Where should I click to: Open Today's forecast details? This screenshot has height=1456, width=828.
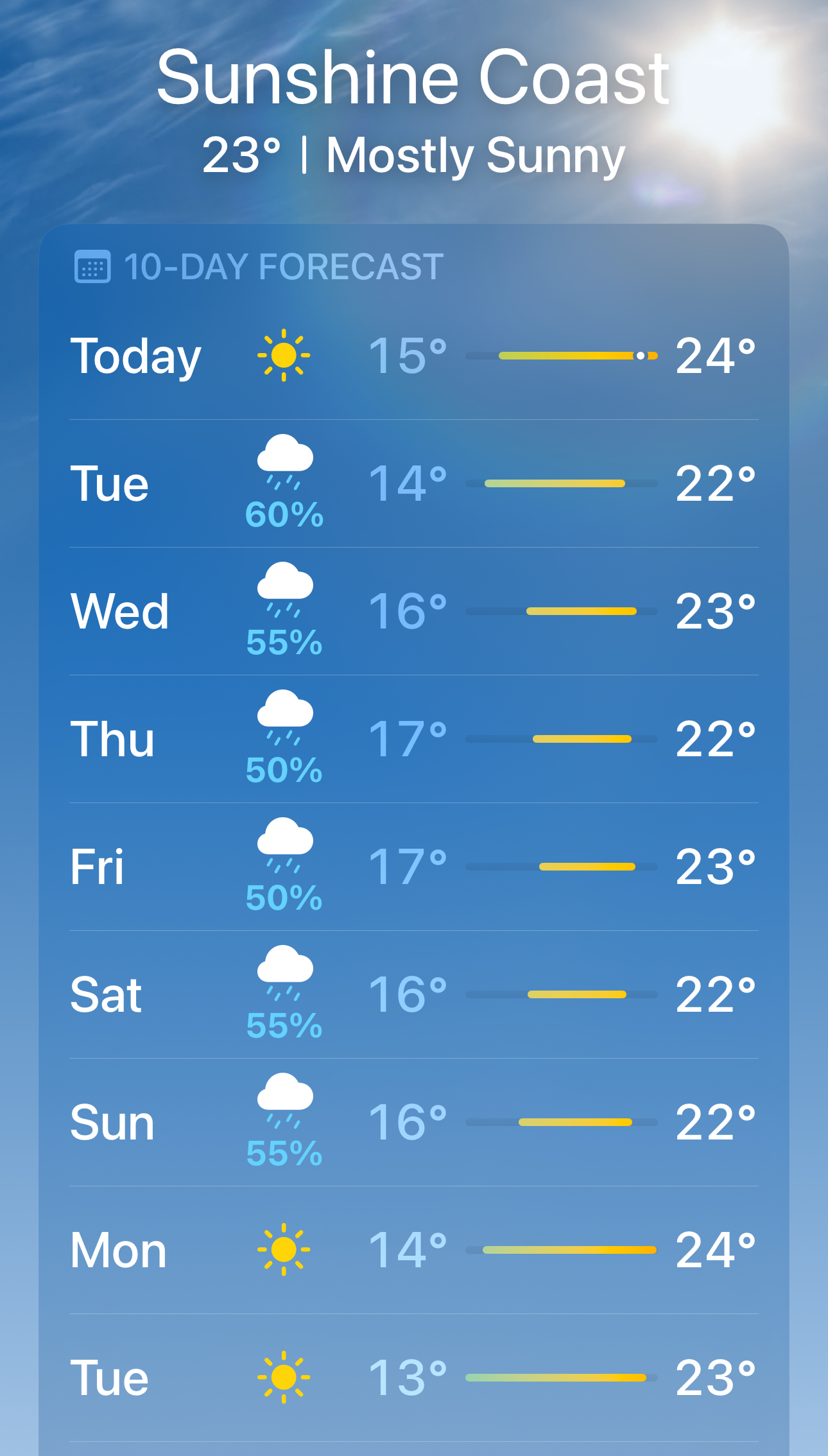click(x=414, y=356)
